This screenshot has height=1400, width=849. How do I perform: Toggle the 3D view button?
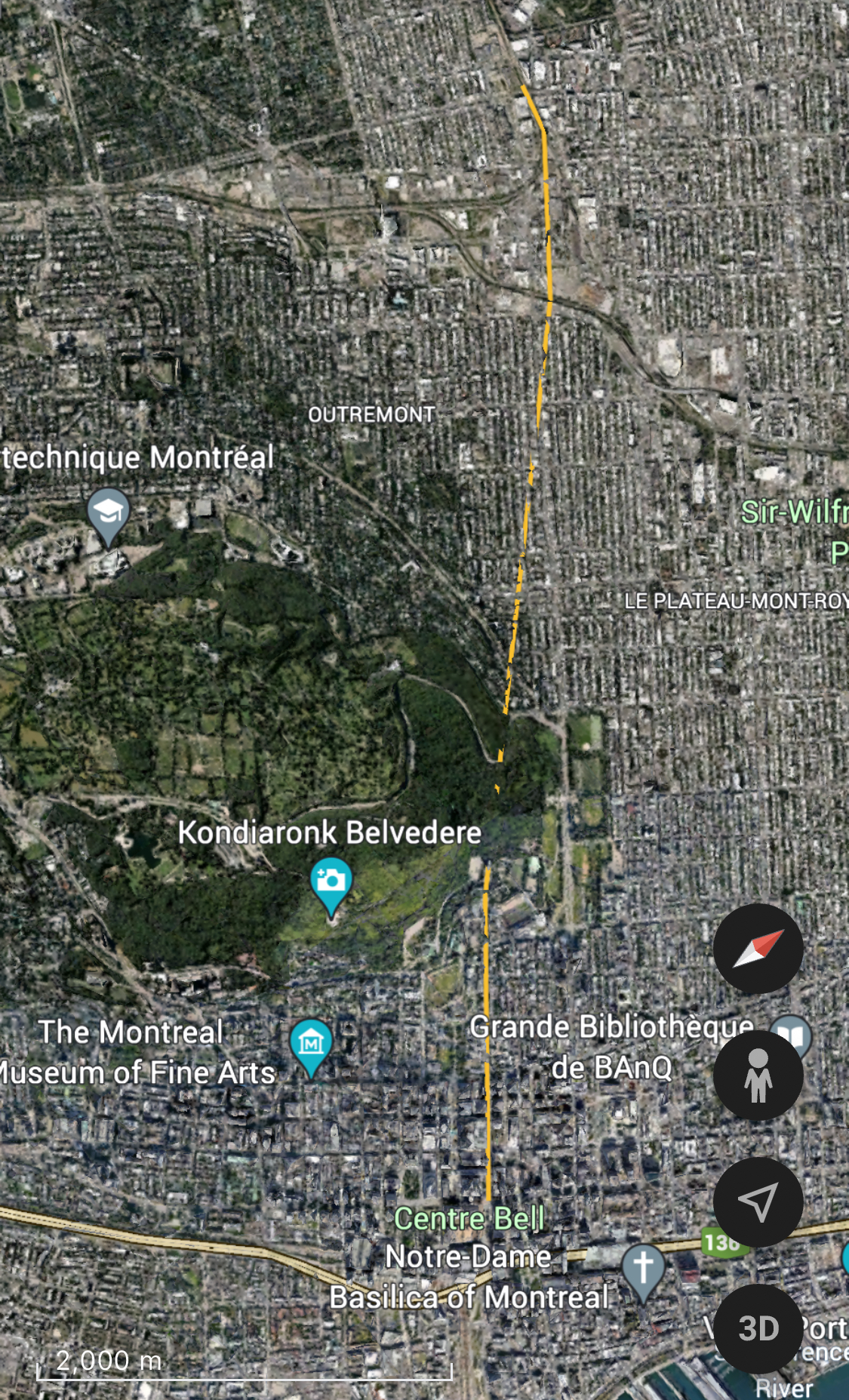click(x=758, y=1328)
